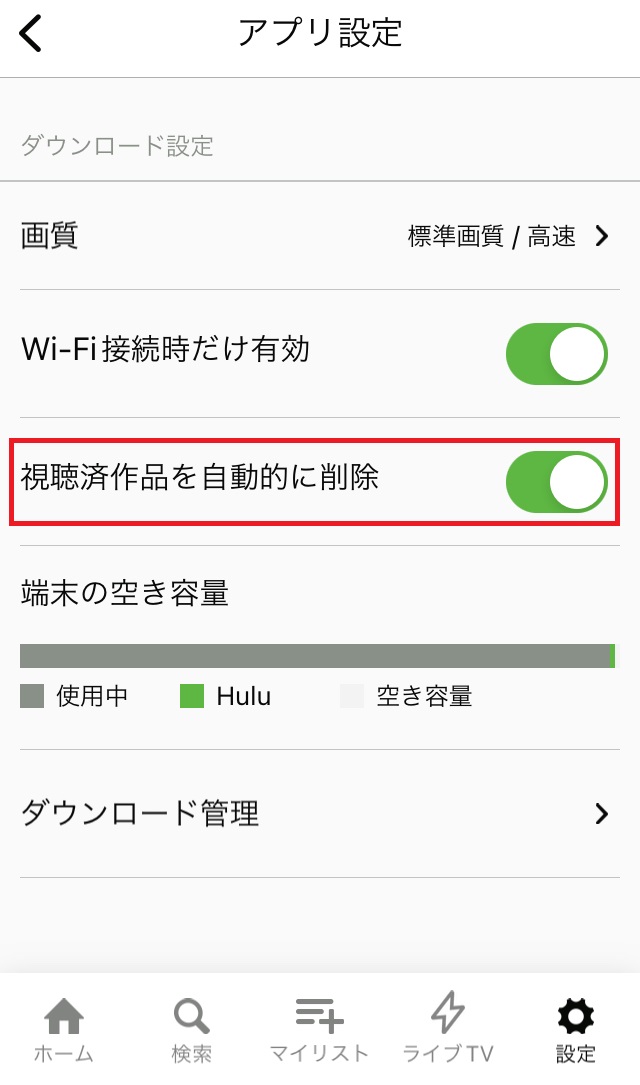Select the 設定 tab
The width and height of the screenshot is (640, 1085).
click(576, 1030)
